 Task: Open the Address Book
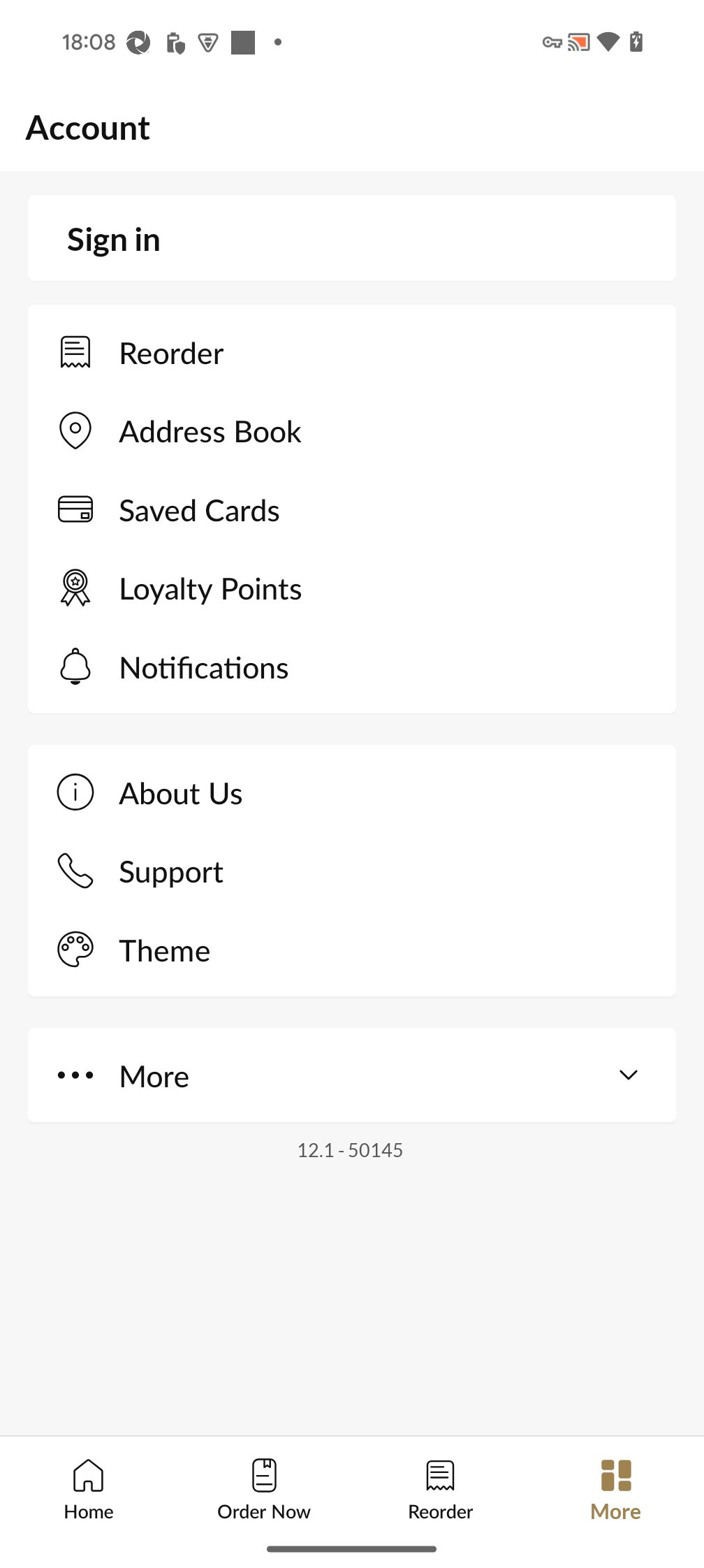click(x=210, y=432)
